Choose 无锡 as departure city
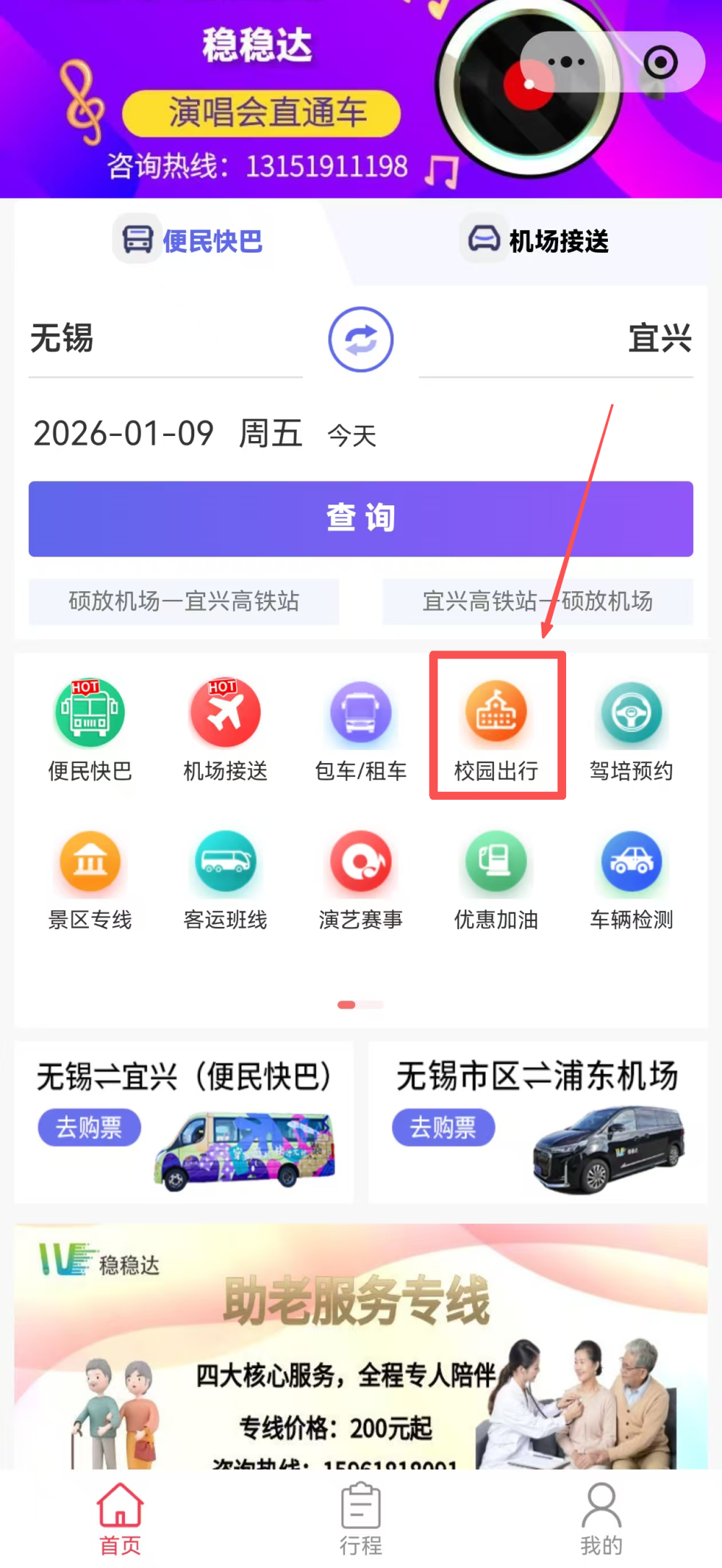The height and width of the screenshot is (1568, 722). 61,339
